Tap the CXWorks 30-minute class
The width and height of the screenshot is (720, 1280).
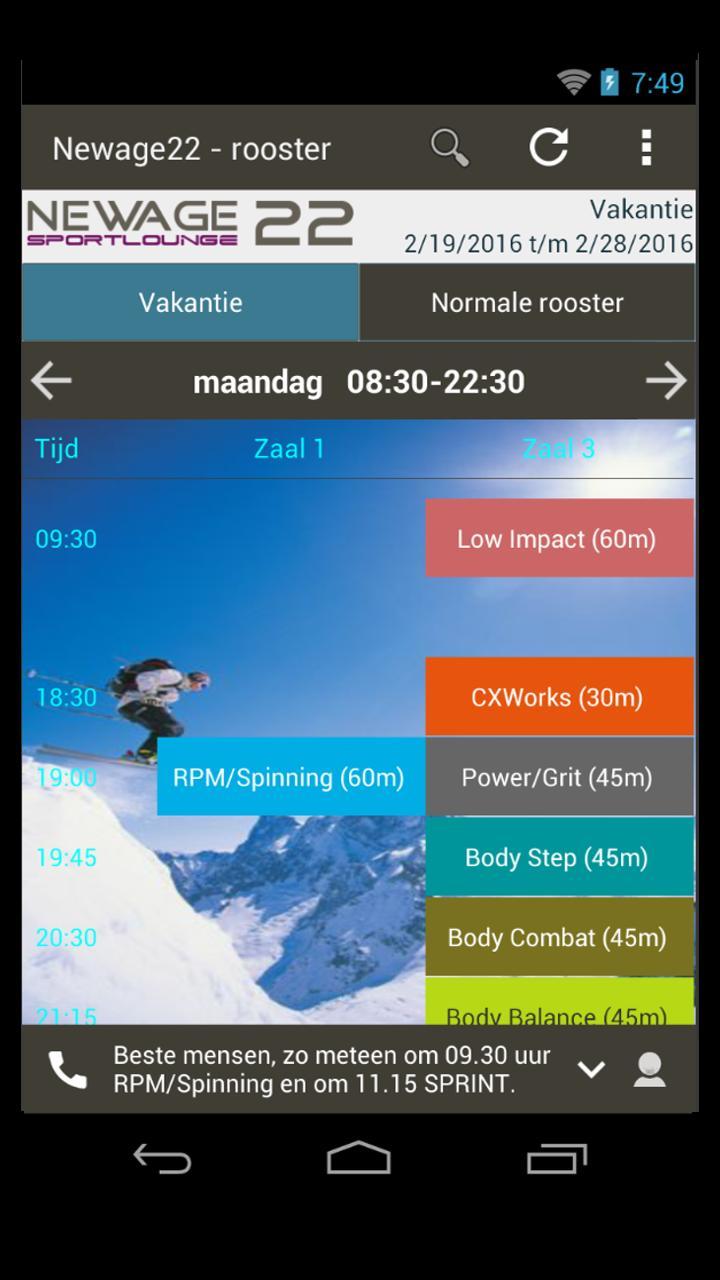[x=559, y=697]
